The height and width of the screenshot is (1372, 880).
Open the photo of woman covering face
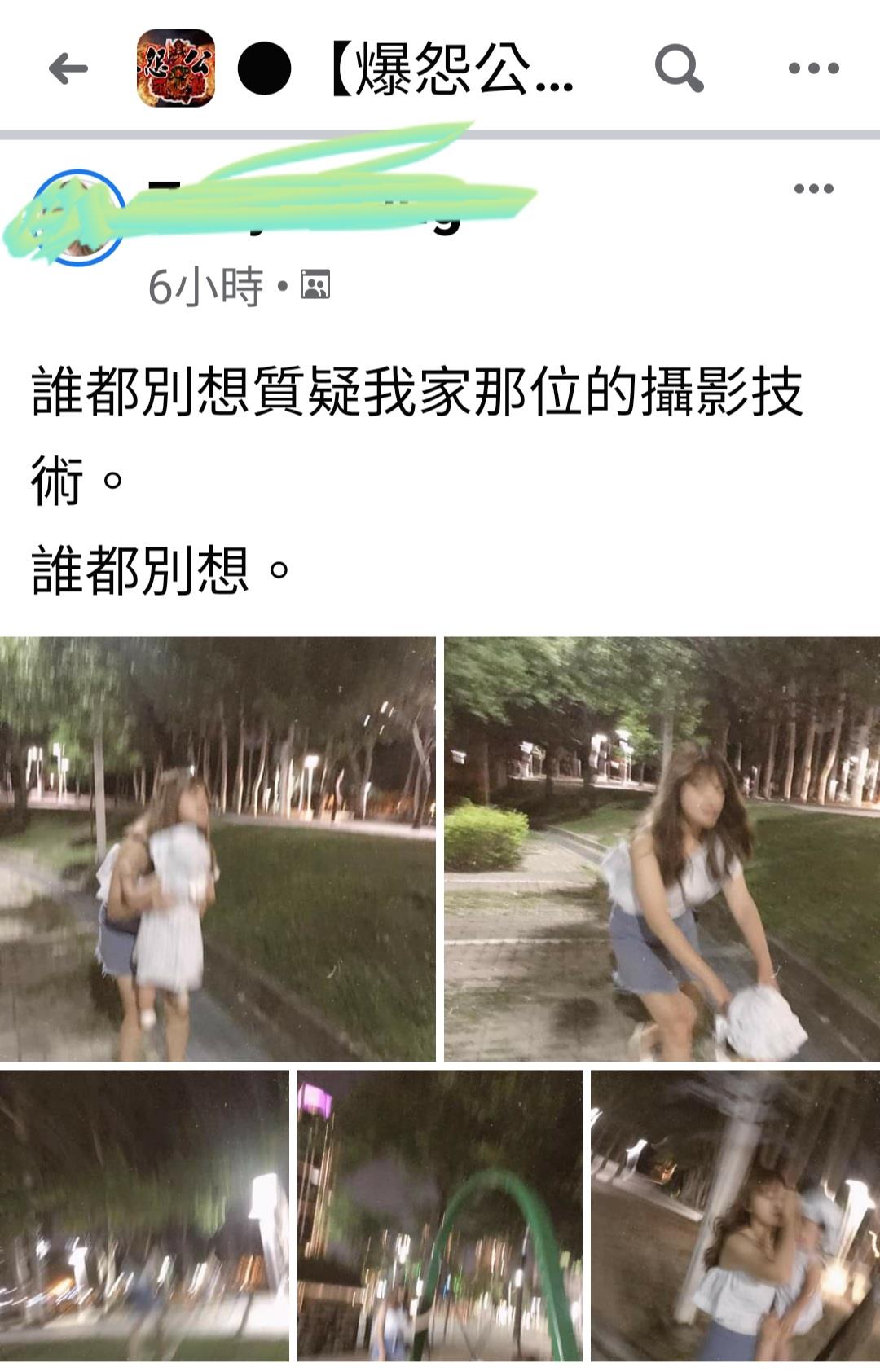coord(735,1216)
